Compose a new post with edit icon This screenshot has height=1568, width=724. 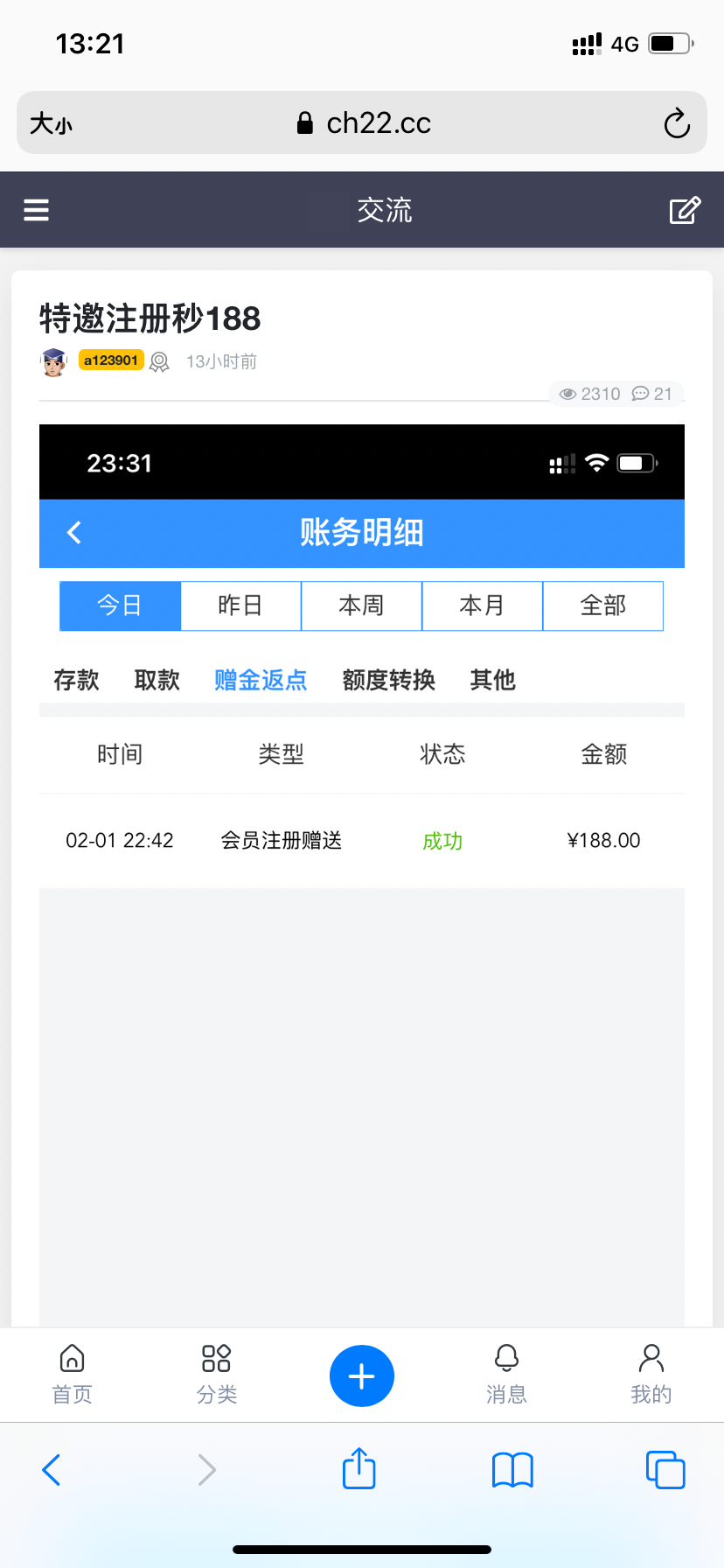coord(685,210)
